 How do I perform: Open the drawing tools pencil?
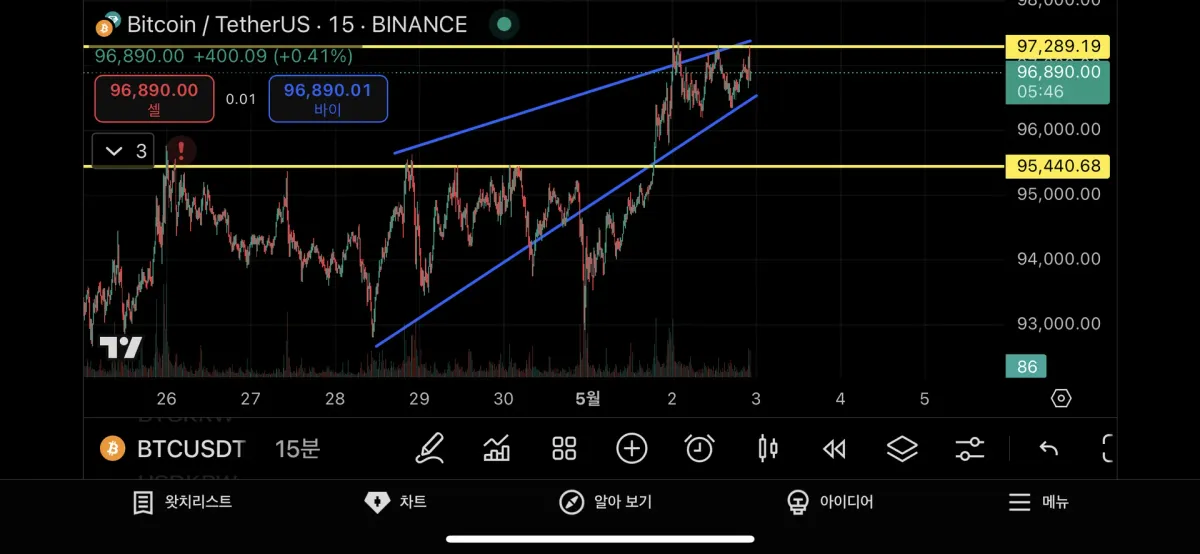(x=430, y=449)
